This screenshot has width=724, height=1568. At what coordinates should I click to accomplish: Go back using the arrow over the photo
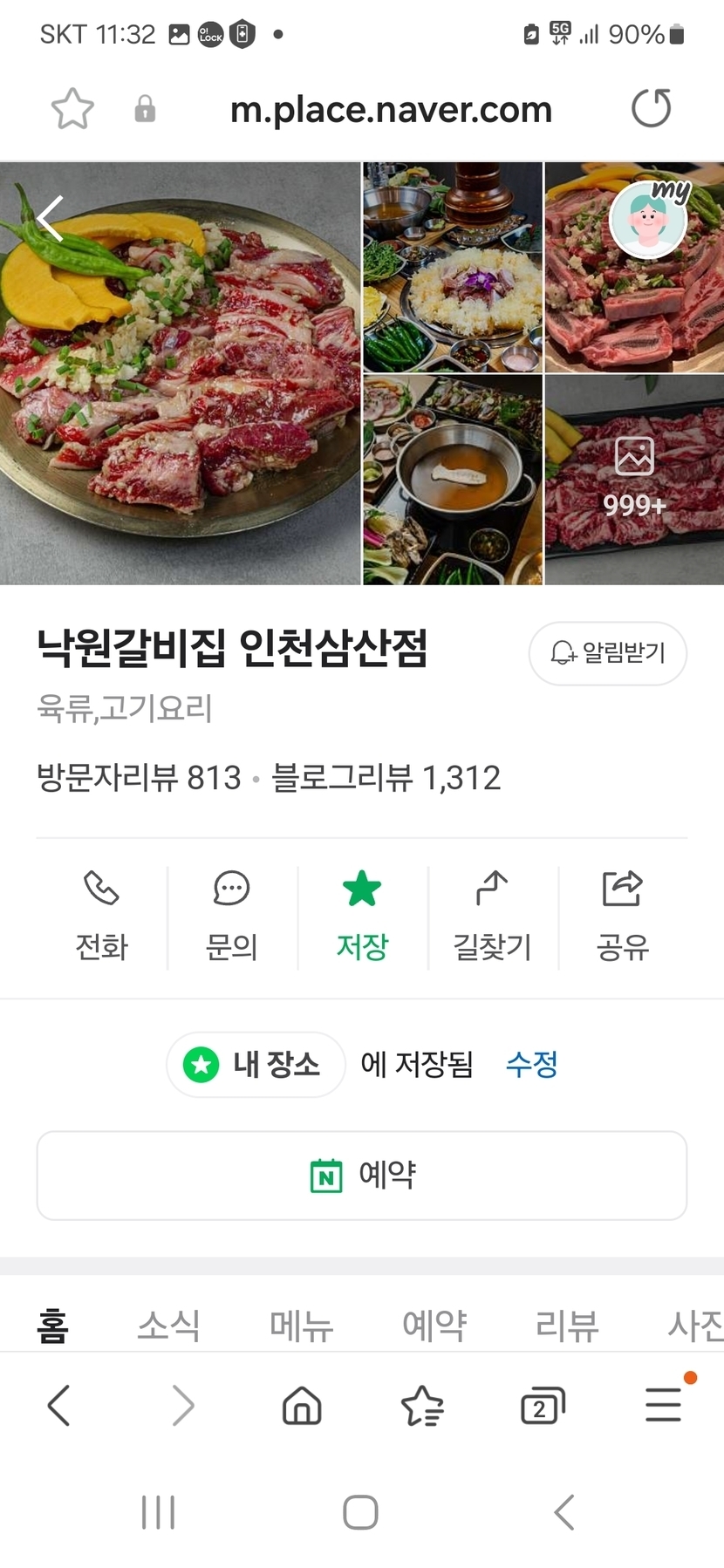(51, 218)
